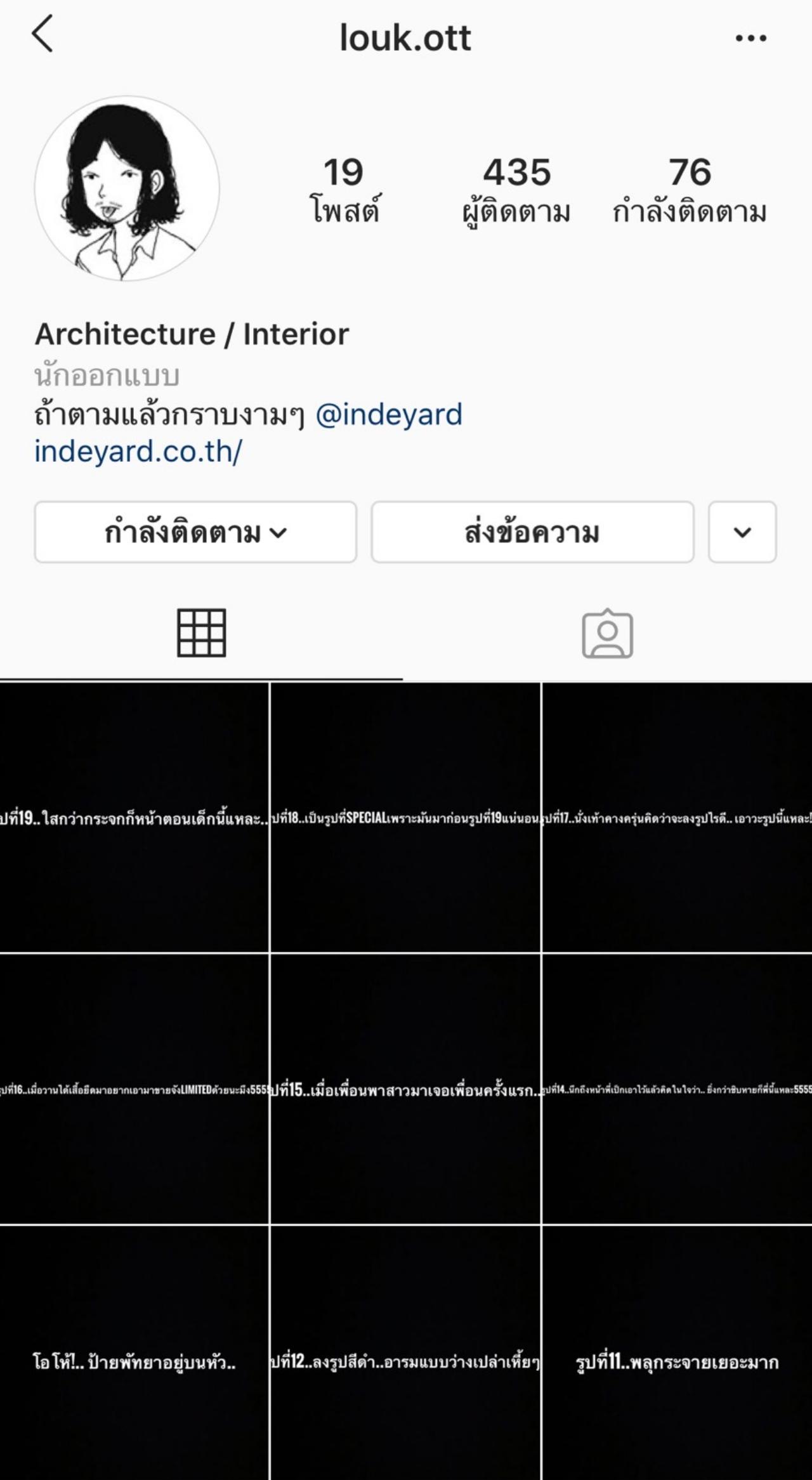View the louk.ott profile picture
Viewport: 812px width, 1480px height.
click(x=127, y=188)
